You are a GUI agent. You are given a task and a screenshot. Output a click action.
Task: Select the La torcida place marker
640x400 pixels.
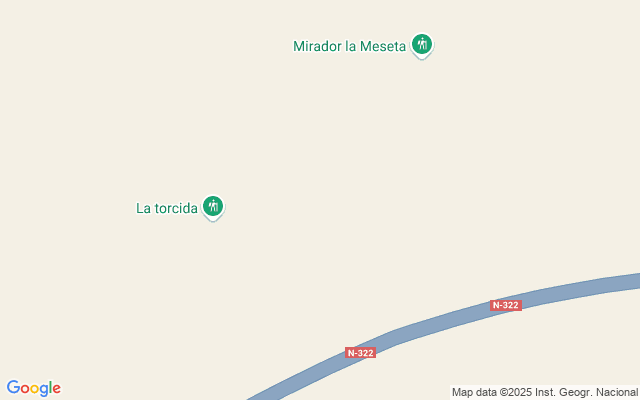tap(212, 207)
